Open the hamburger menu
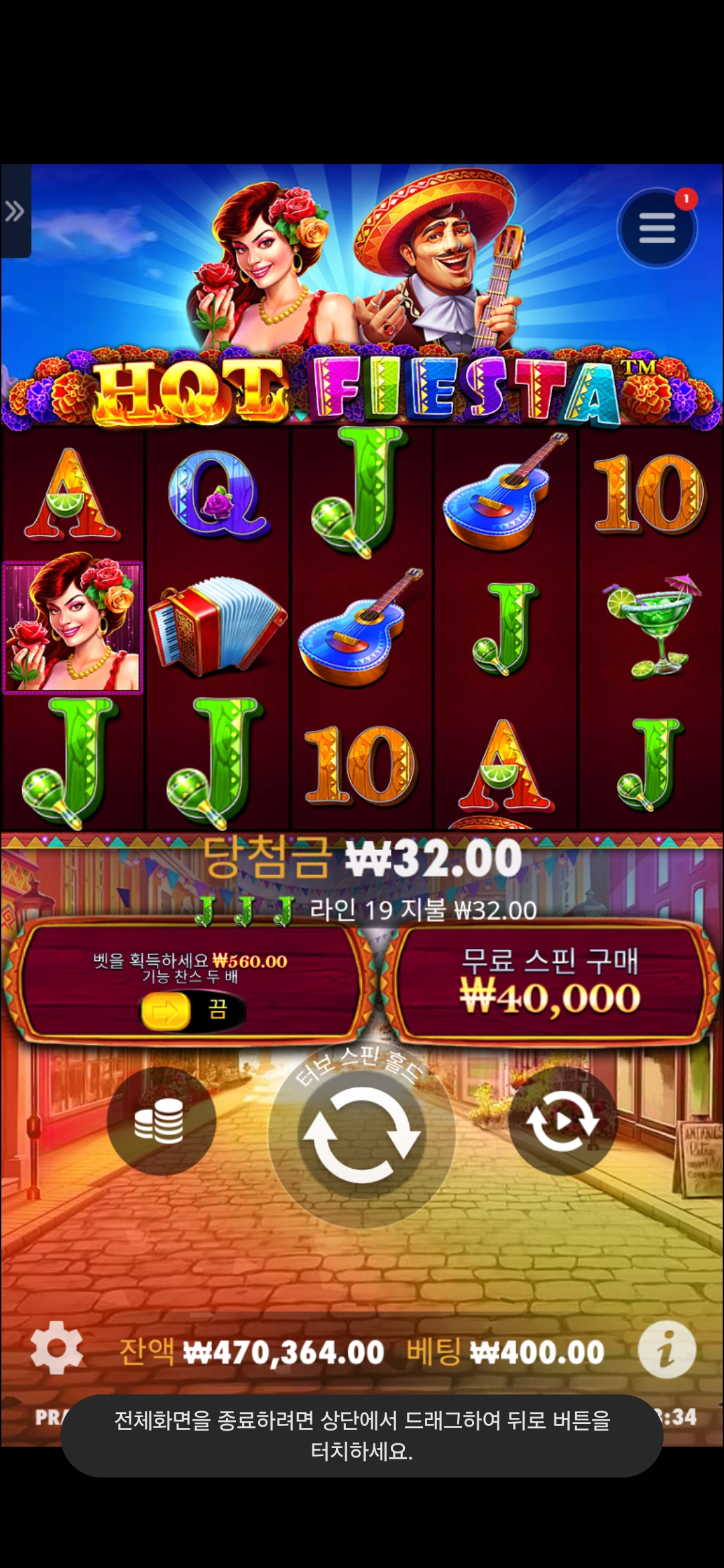This screenshot has height=1568, width=724. pyautogui.click(x=656, y=228)
